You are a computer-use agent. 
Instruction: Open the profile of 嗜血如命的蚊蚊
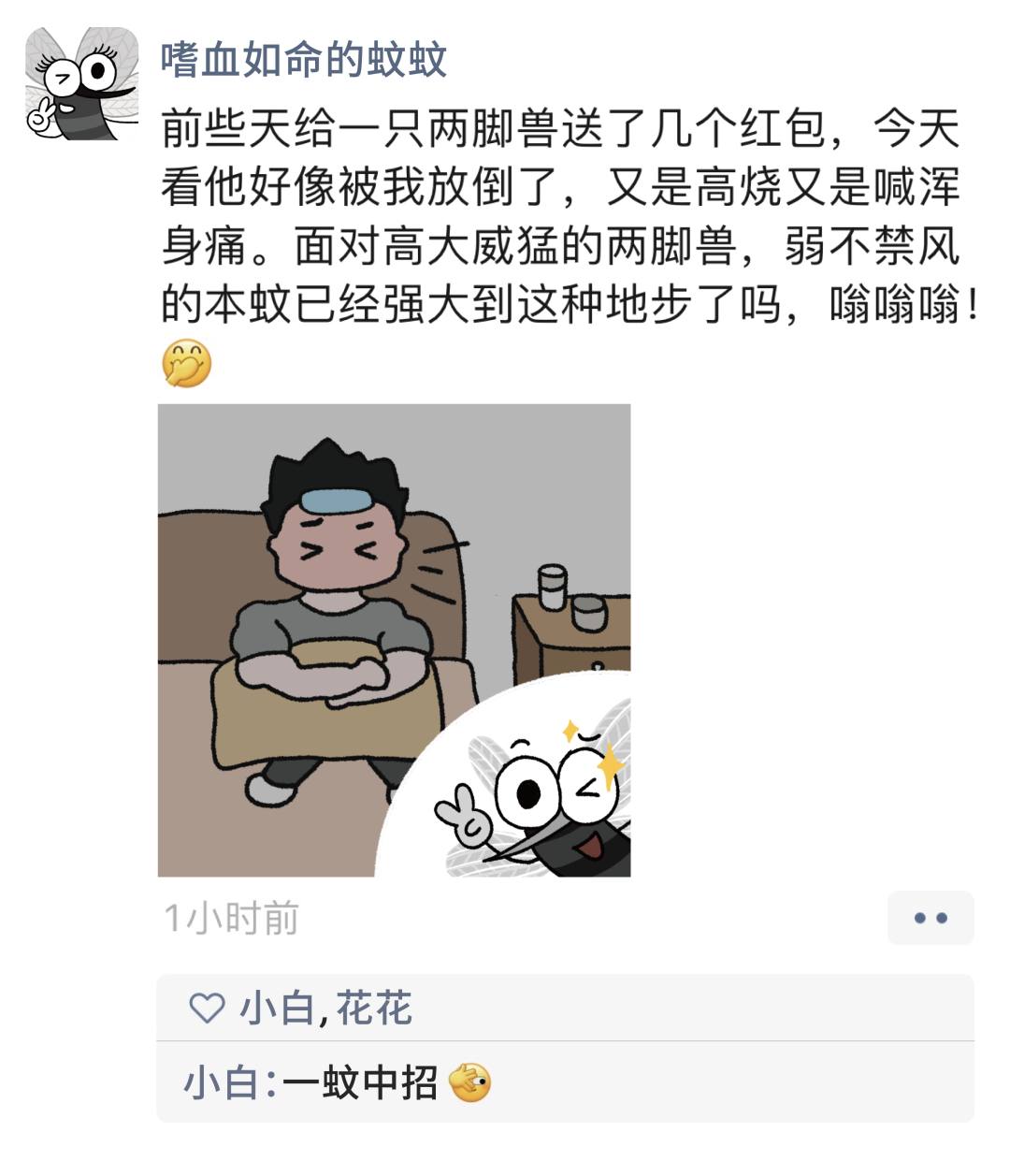[x=303, y=60]
